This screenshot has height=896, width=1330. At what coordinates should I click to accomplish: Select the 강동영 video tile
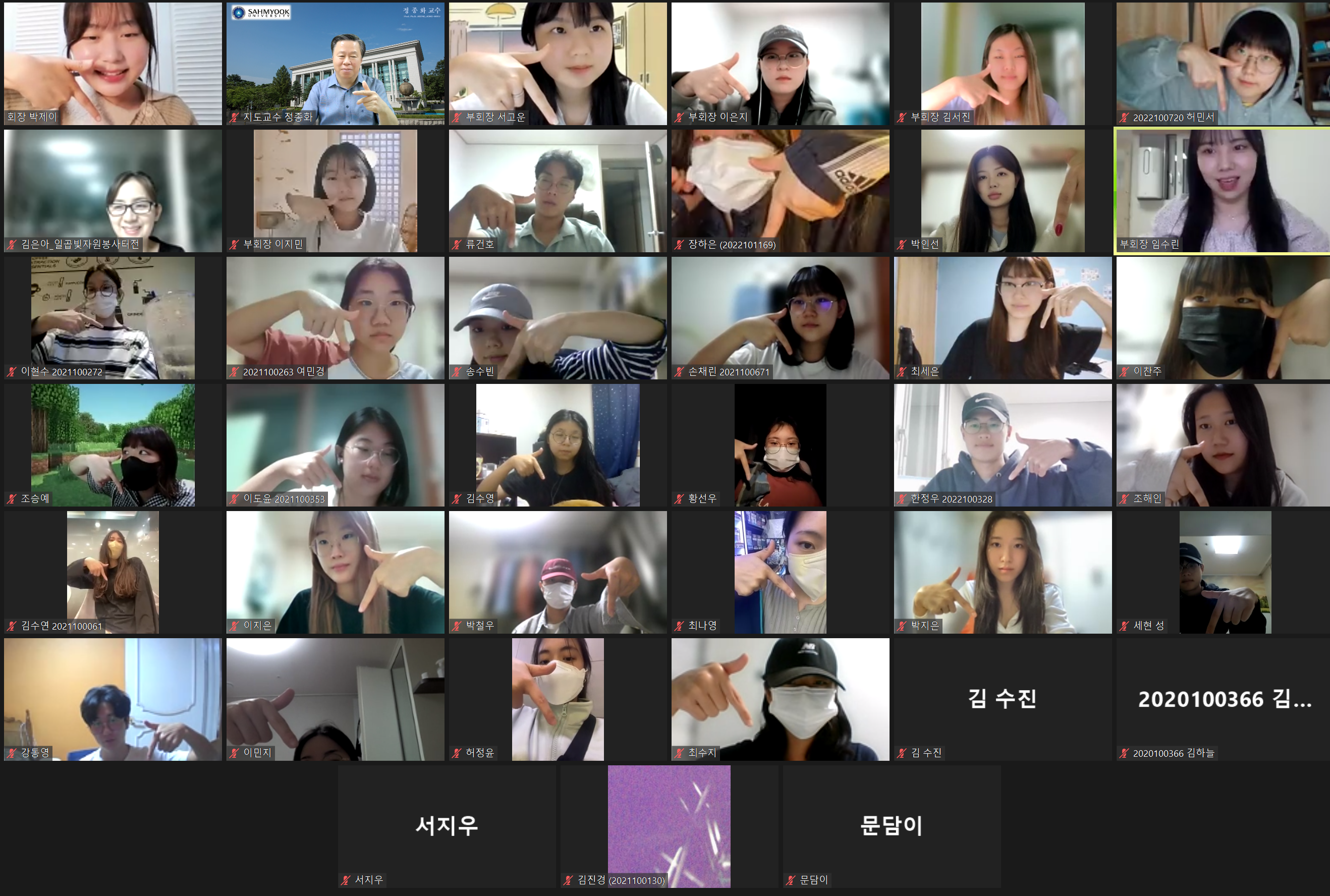(113, 699)
